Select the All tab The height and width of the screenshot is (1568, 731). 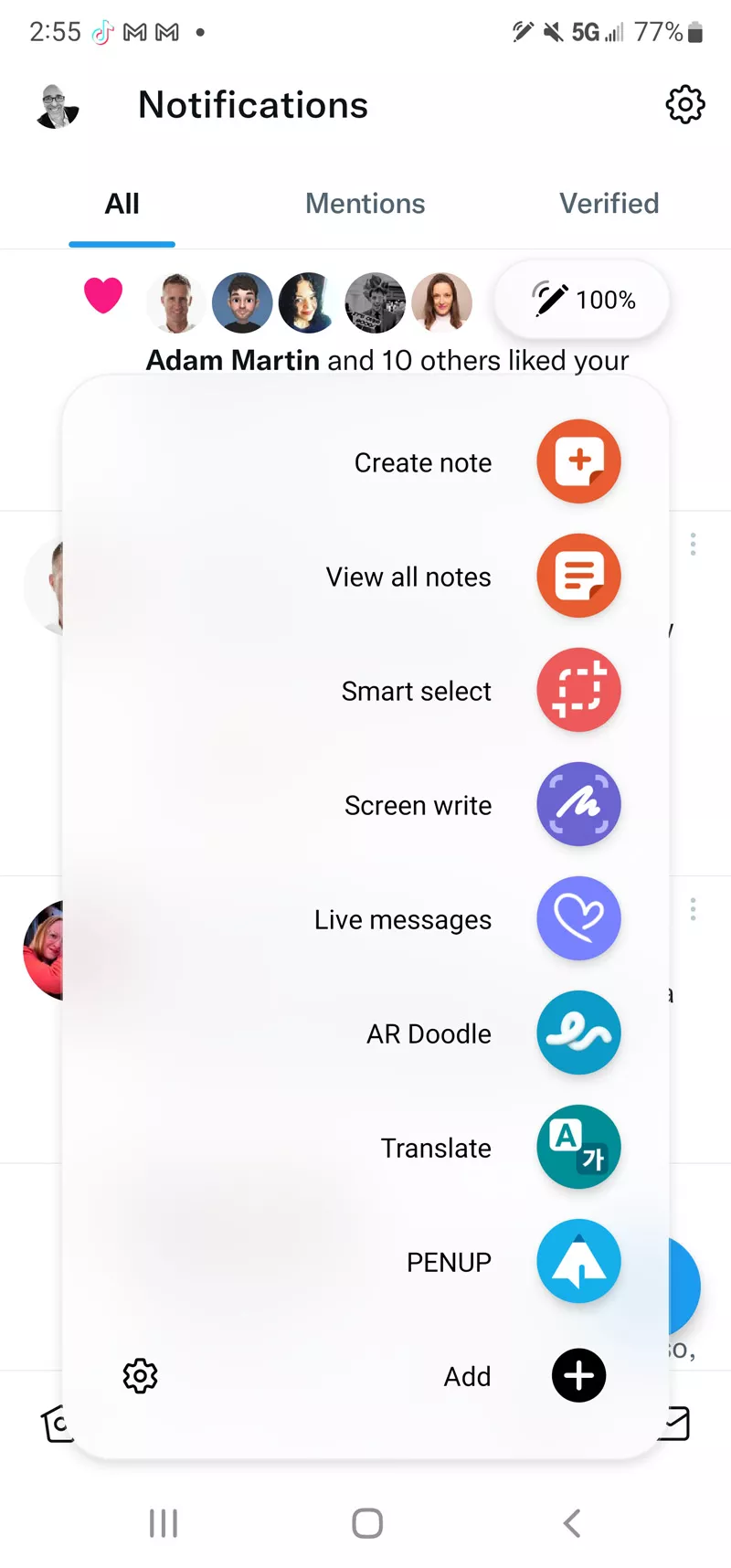click(122, 204)
